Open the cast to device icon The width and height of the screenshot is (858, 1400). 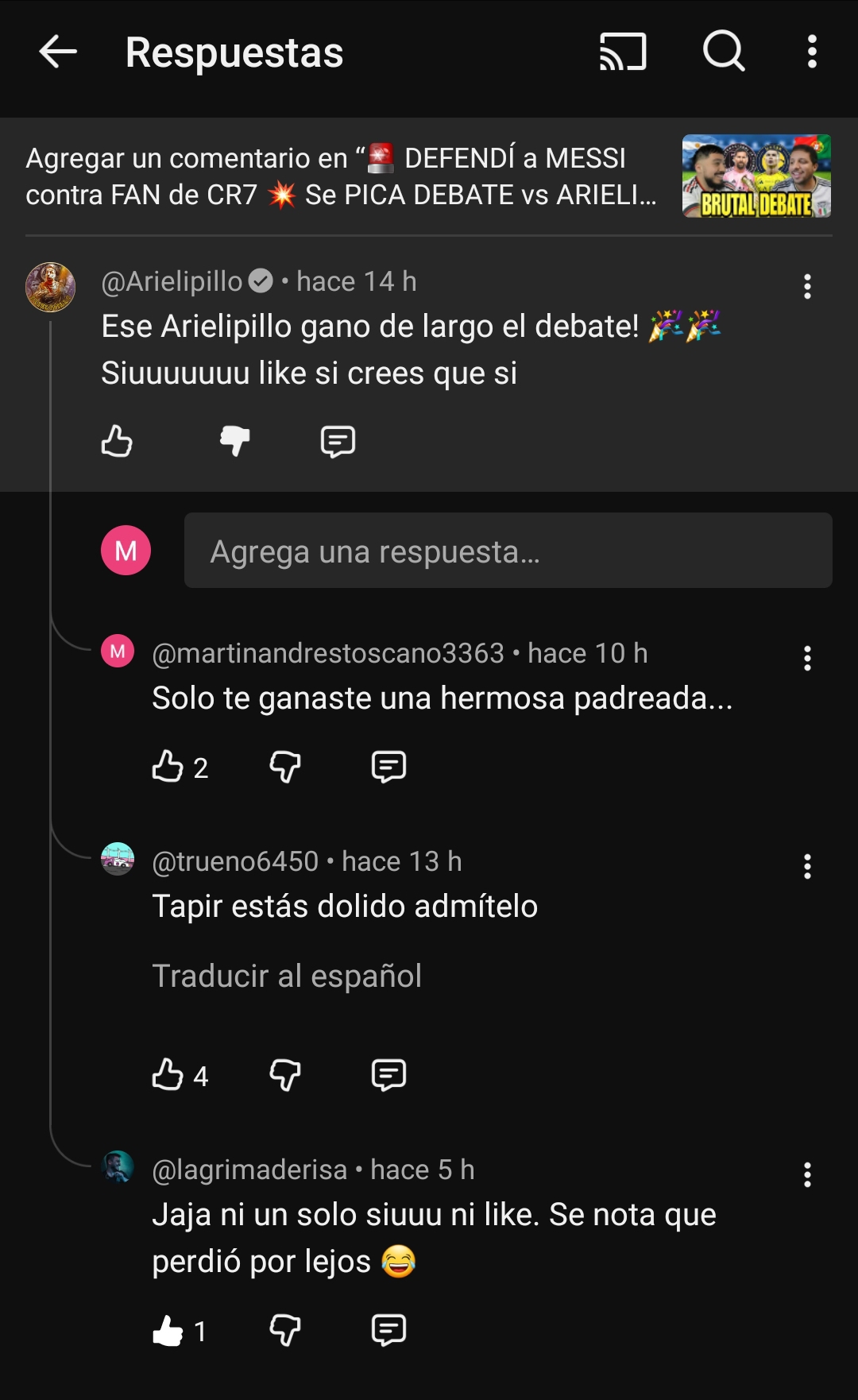pyautogui.click(x=623, y=52)
